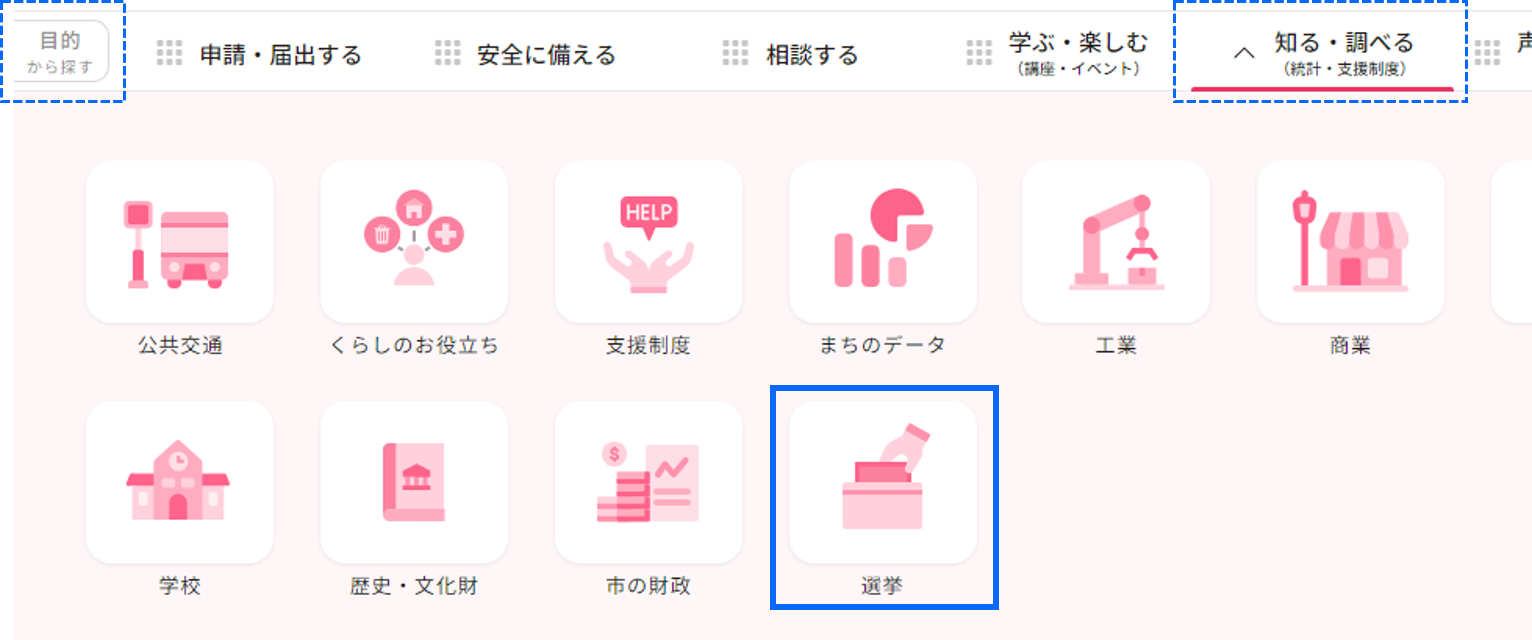The image size is (1532, 640).
Task: Go to 学校 section
Action: [x=180, y=482]
